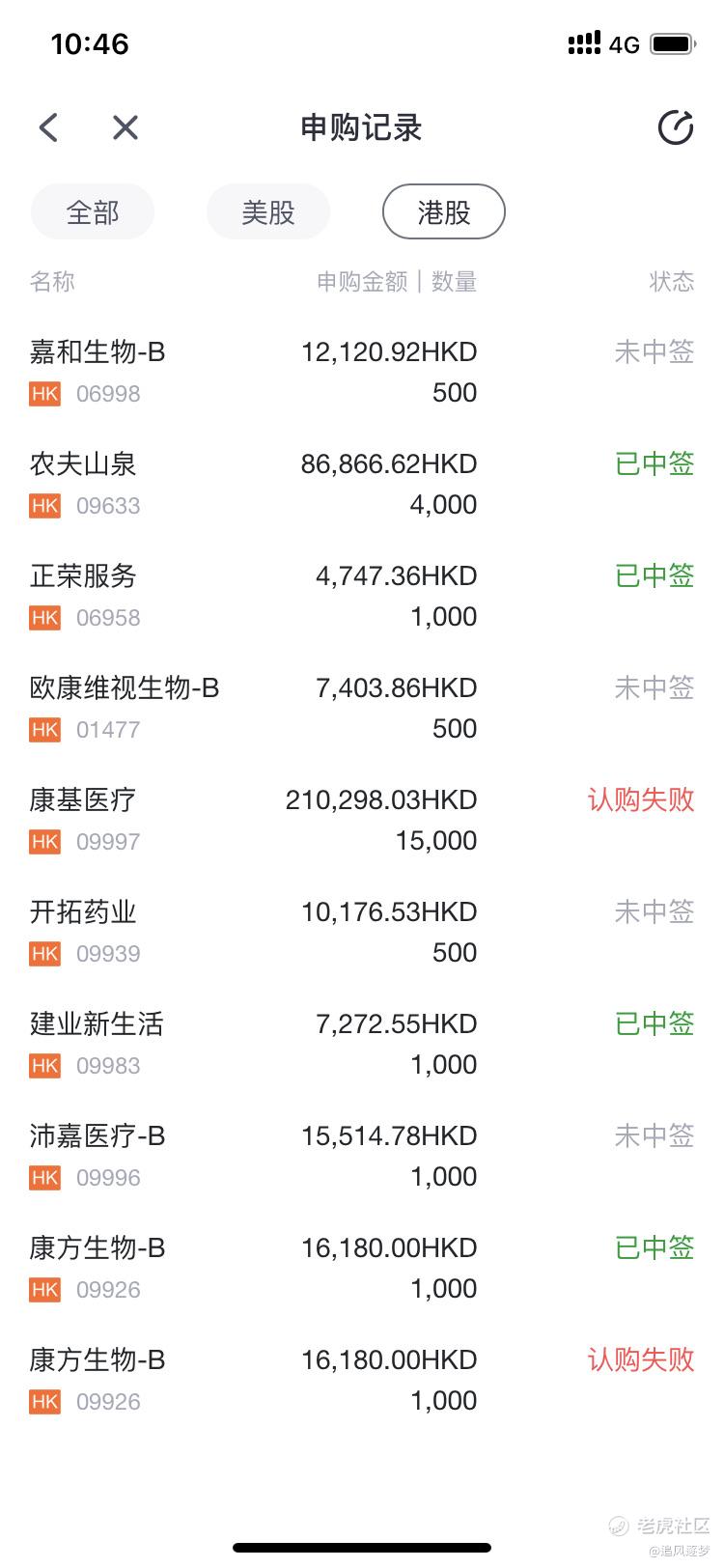Click the close X icon
This screenshot has width=724, height=1568.
(x=125, y=126)
